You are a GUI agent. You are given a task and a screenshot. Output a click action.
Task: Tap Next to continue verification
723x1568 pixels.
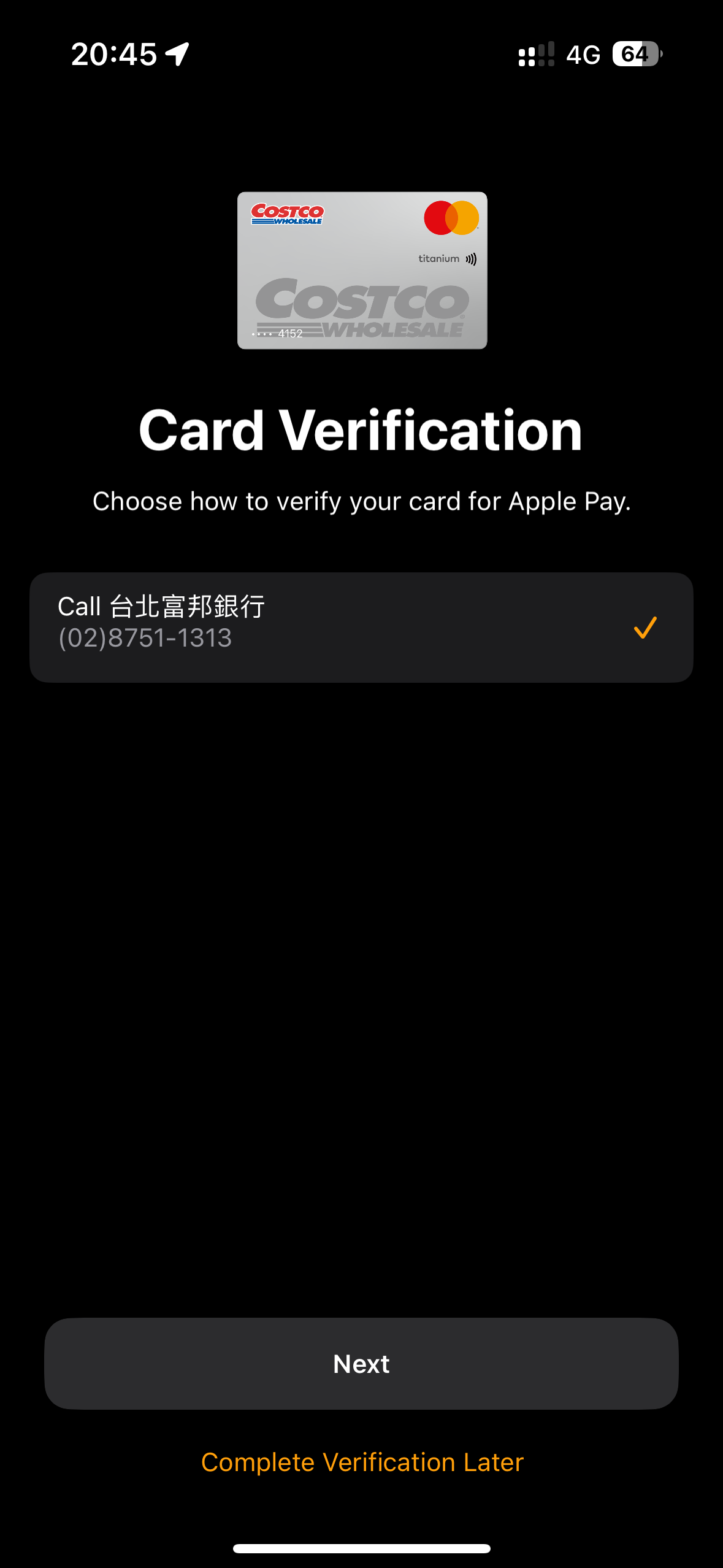(x=361, y=1363)
